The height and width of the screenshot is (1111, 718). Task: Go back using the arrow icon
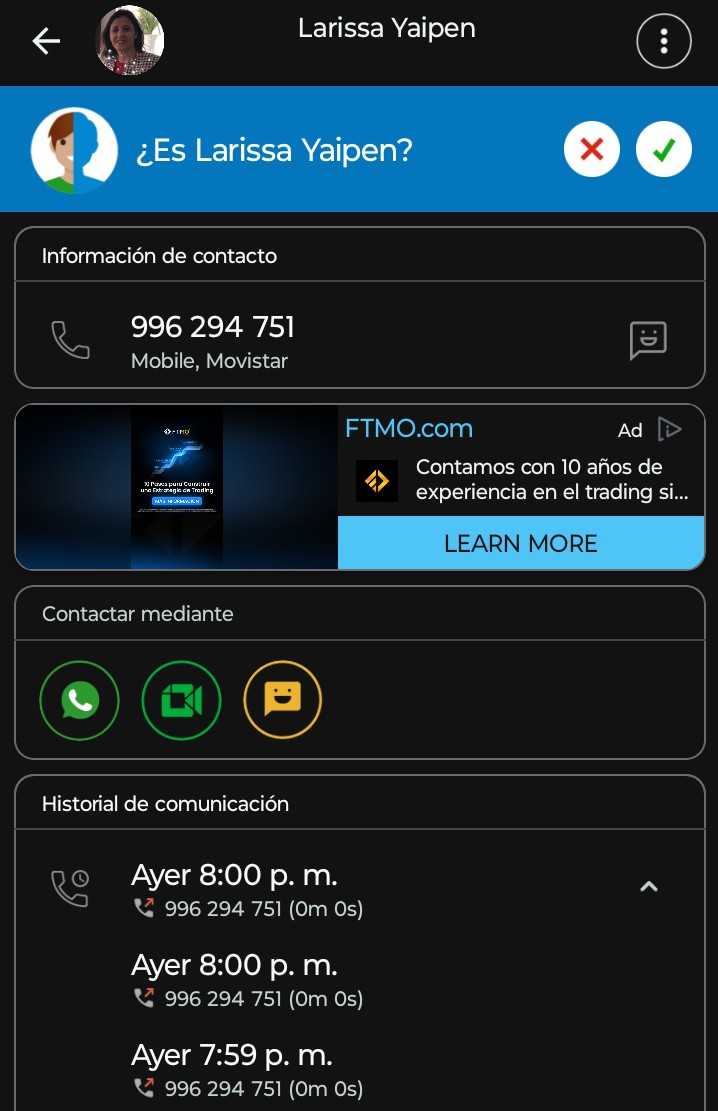tap(46, 41)
